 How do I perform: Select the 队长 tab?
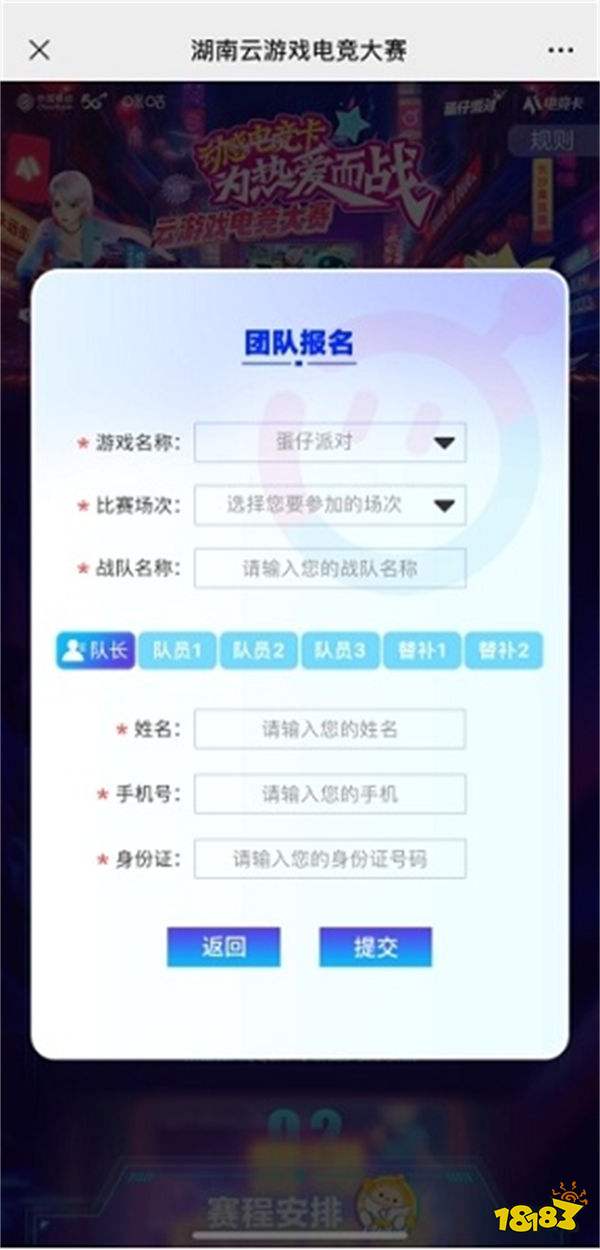click(x=95, y=650)
